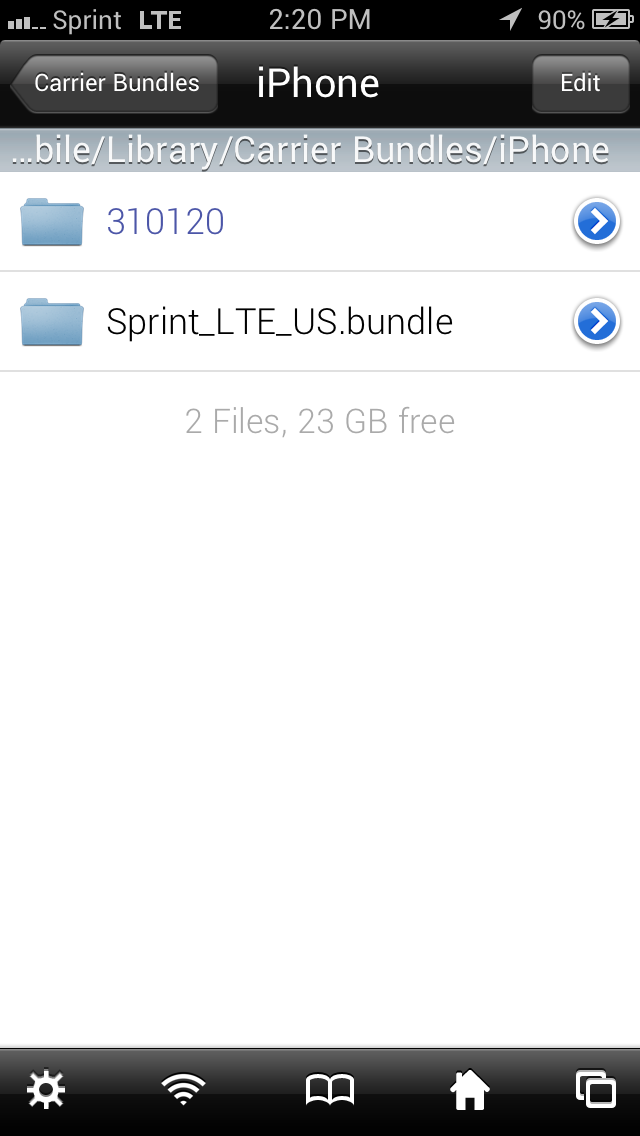Open the Wi-Fi sharing option
This screenshot has width=640, height=1136.
coord(183,1089)
